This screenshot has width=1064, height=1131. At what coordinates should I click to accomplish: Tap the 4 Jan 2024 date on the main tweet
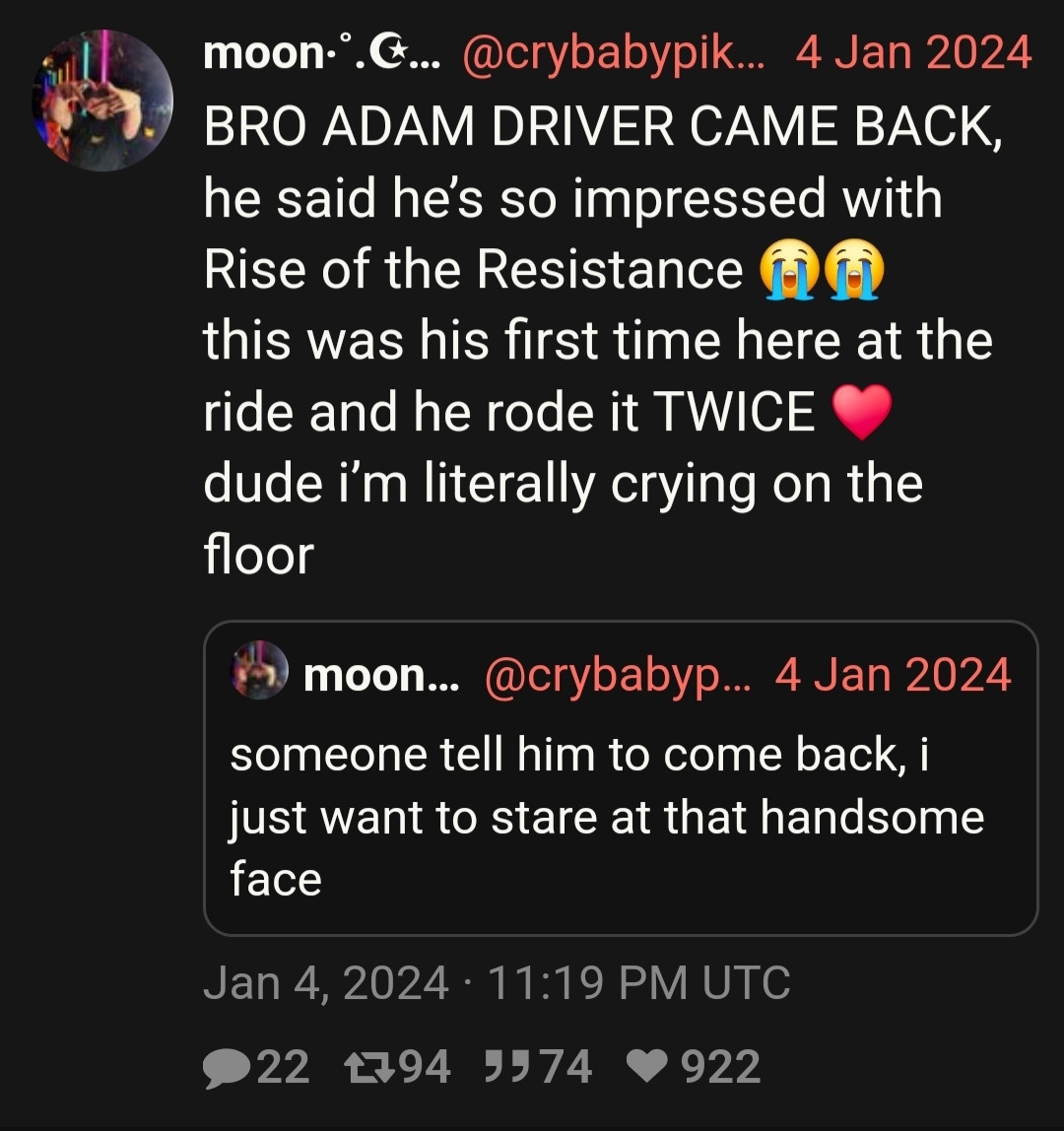click(x=913, y=52)
